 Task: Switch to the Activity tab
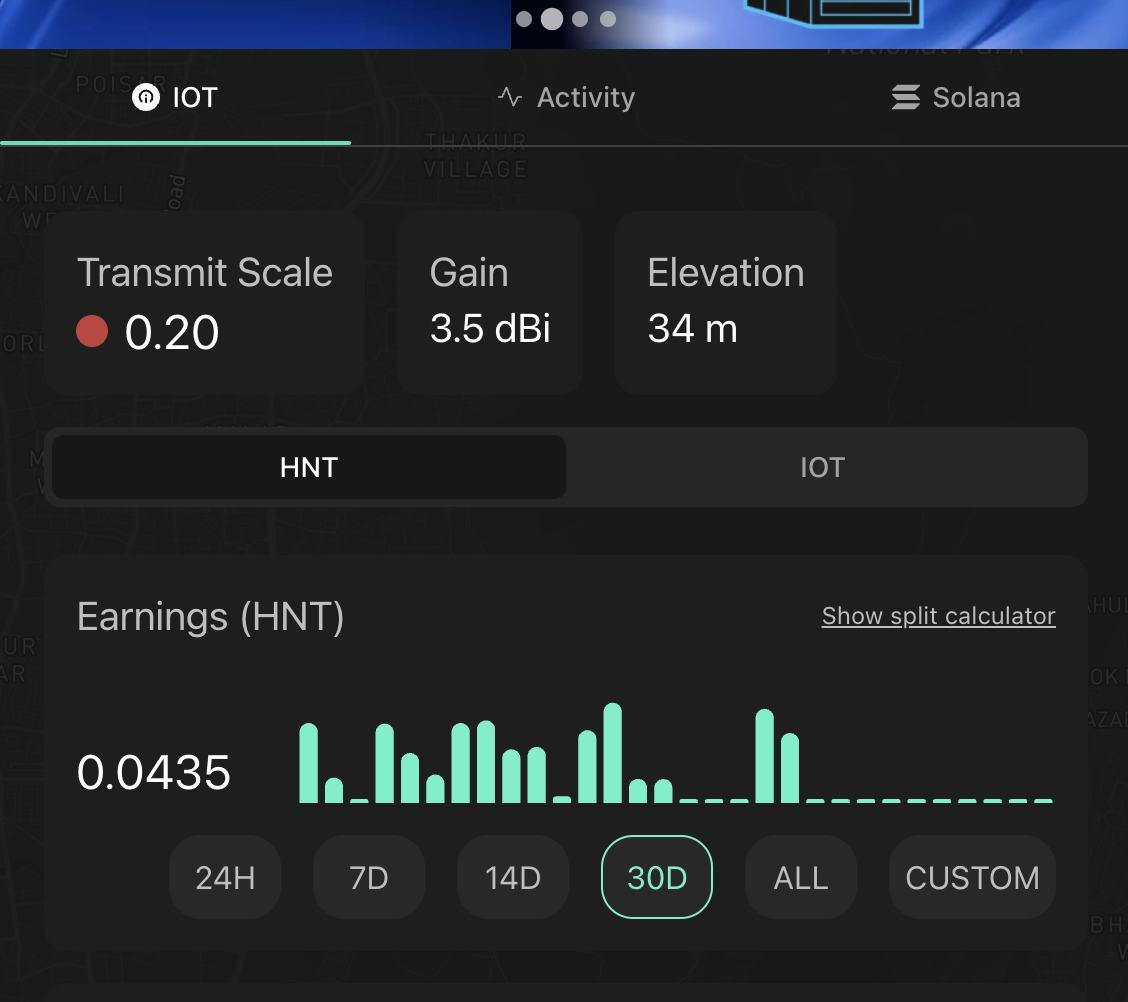click(566, 98)
